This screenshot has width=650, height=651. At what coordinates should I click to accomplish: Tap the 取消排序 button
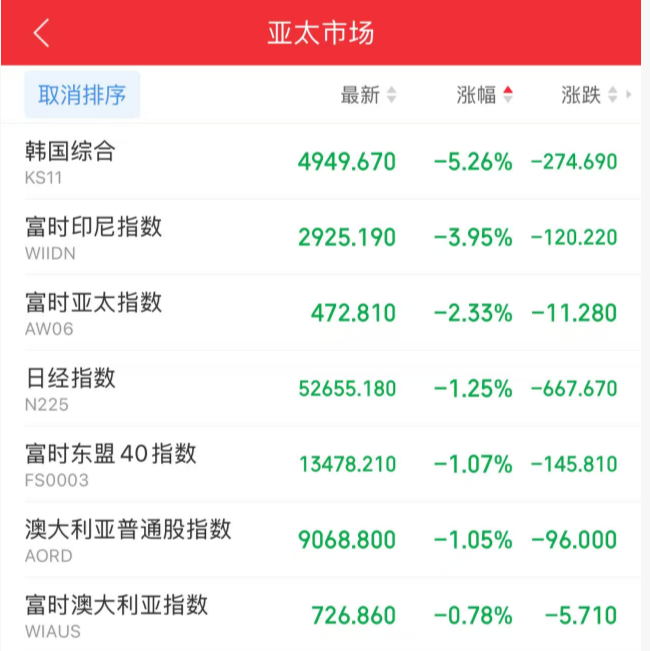[x=82, y=95]
